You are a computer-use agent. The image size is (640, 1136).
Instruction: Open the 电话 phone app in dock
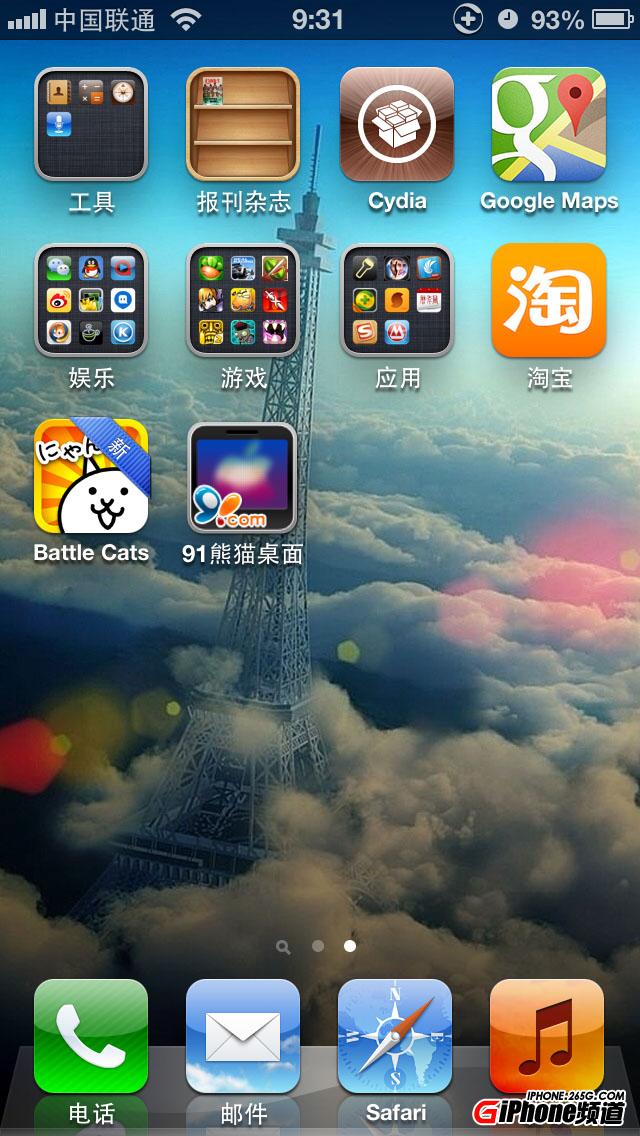[91, 1036]
